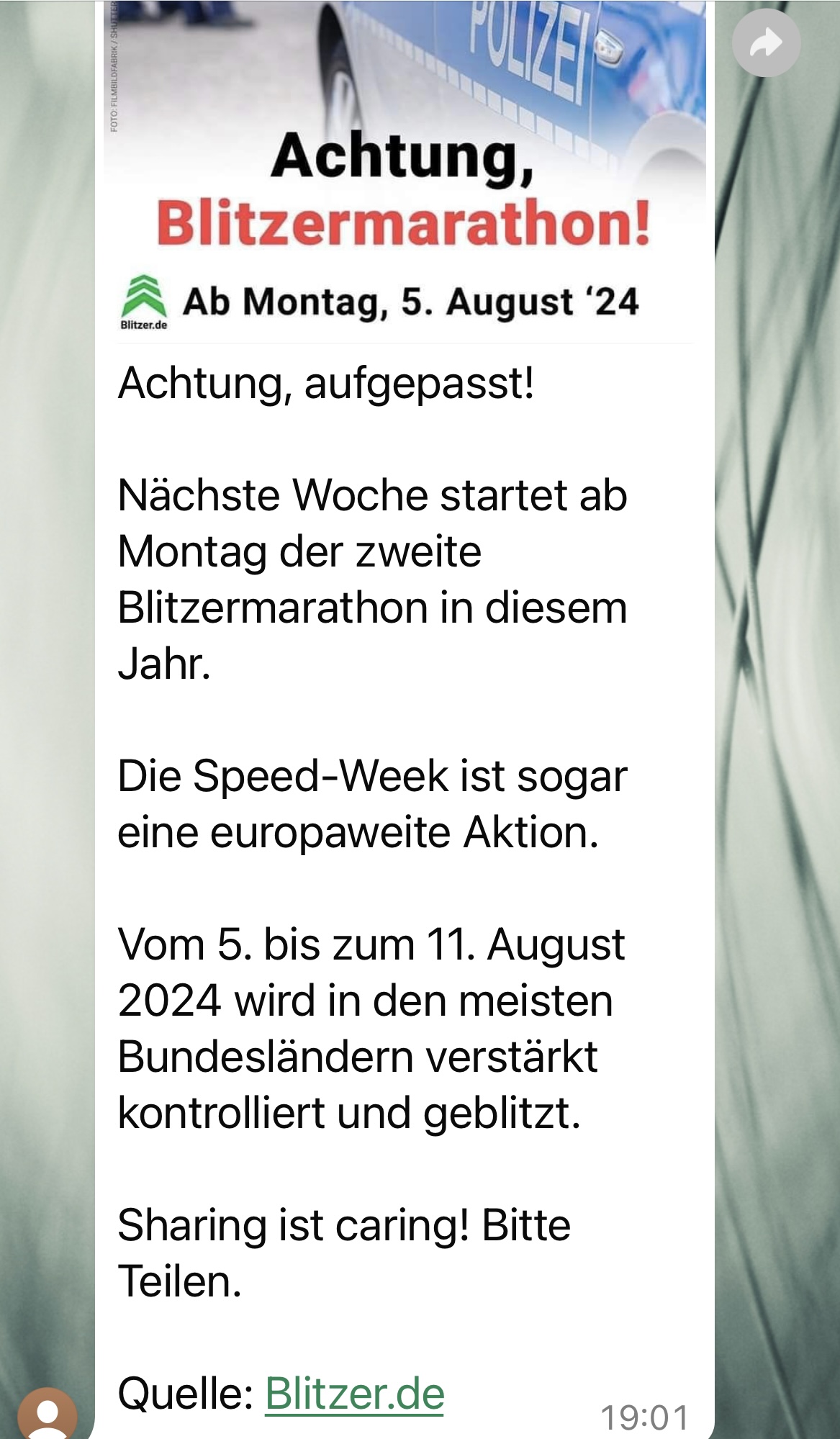This screenshot has height=1439, width=840.
Task: Open the Blitzer.de source link
Action: click(x=354, y=1394)
